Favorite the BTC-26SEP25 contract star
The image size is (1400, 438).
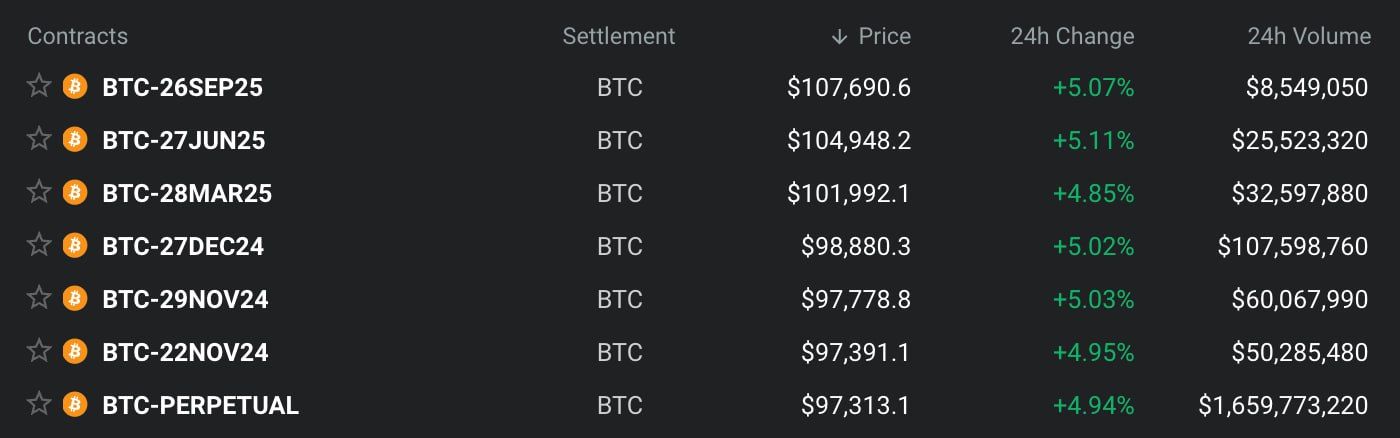[39, 87]
